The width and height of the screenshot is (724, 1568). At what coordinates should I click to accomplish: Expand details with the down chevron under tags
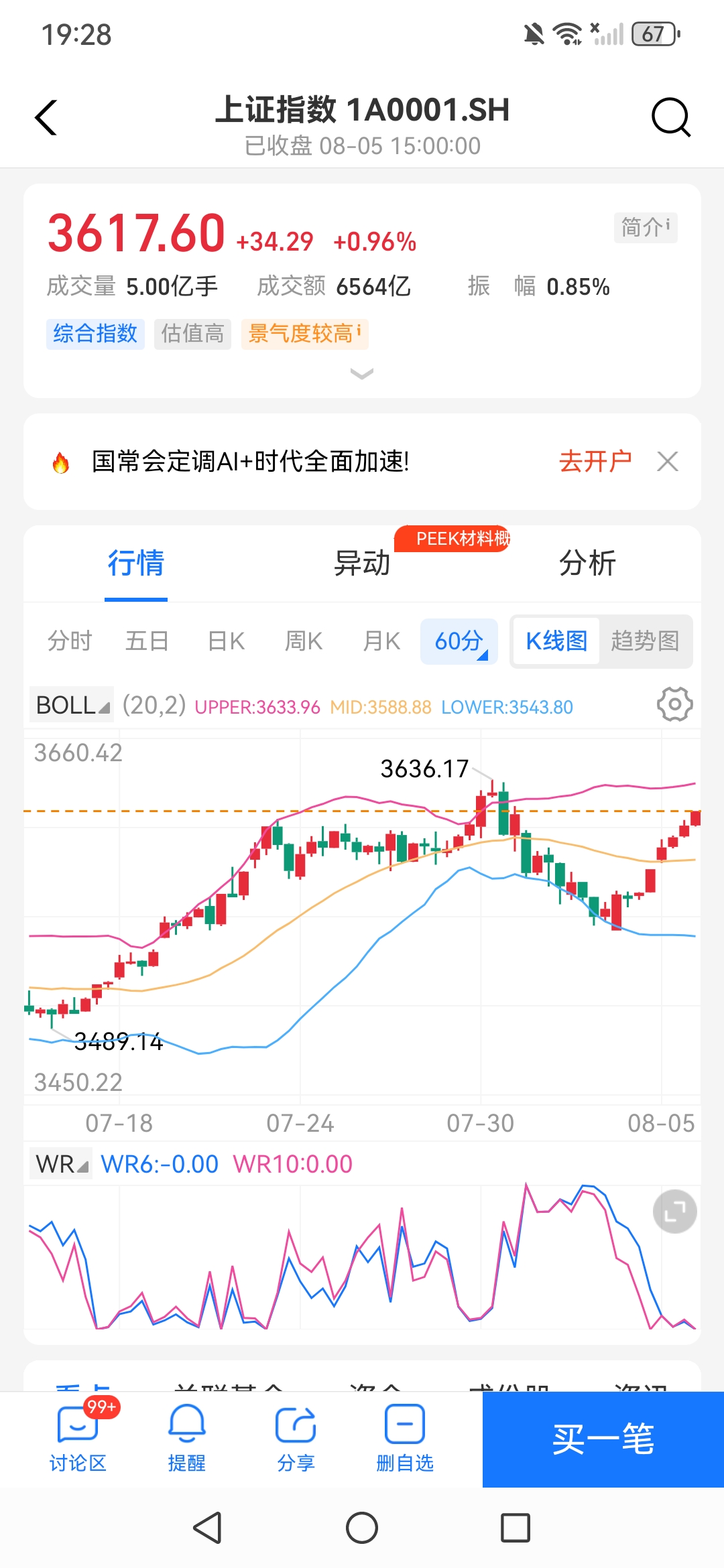click(x=362, y=374)
